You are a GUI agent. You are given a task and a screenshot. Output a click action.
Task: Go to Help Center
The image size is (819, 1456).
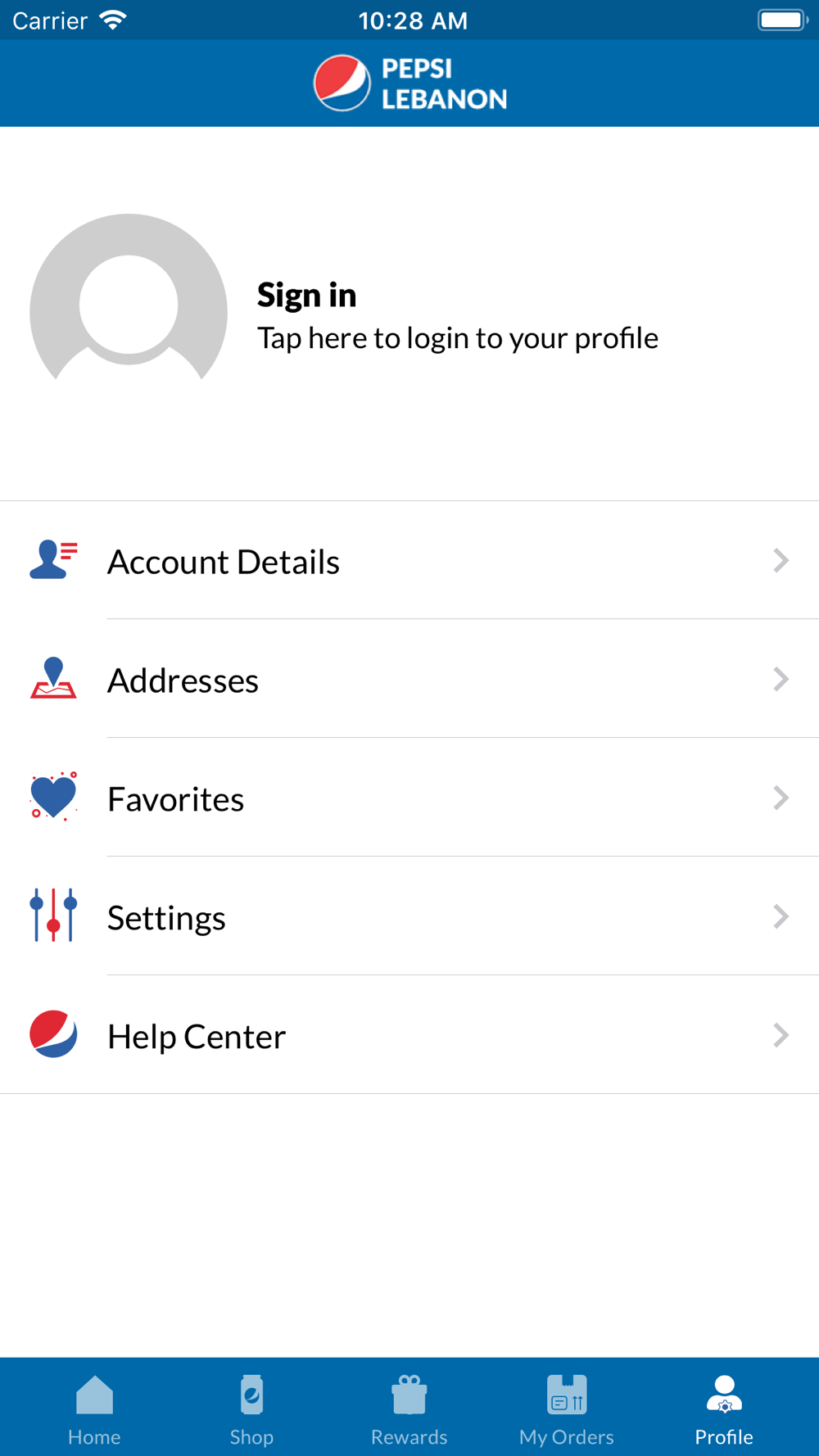coord(409,1035)
